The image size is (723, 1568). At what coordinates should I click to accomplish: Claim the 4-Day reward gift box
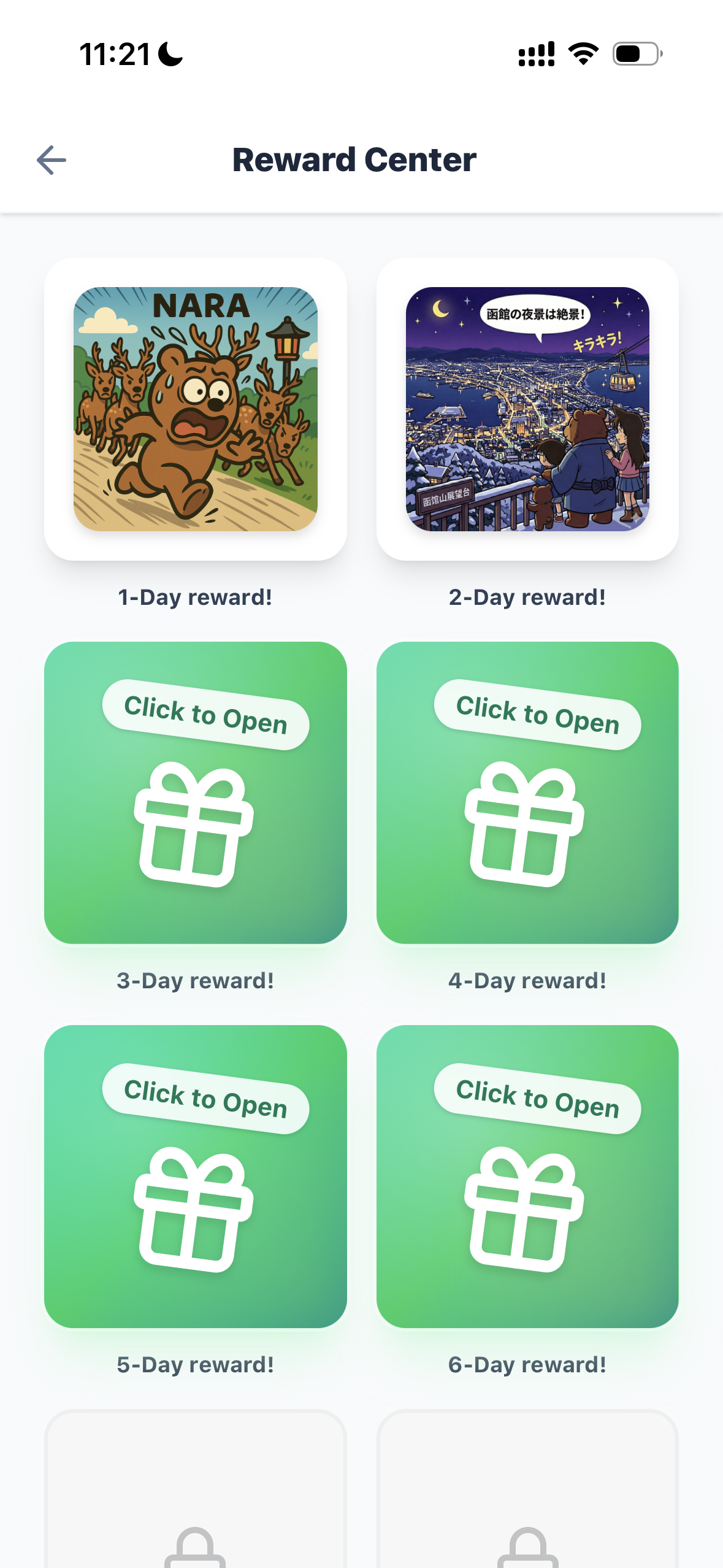tap(527, 793)
